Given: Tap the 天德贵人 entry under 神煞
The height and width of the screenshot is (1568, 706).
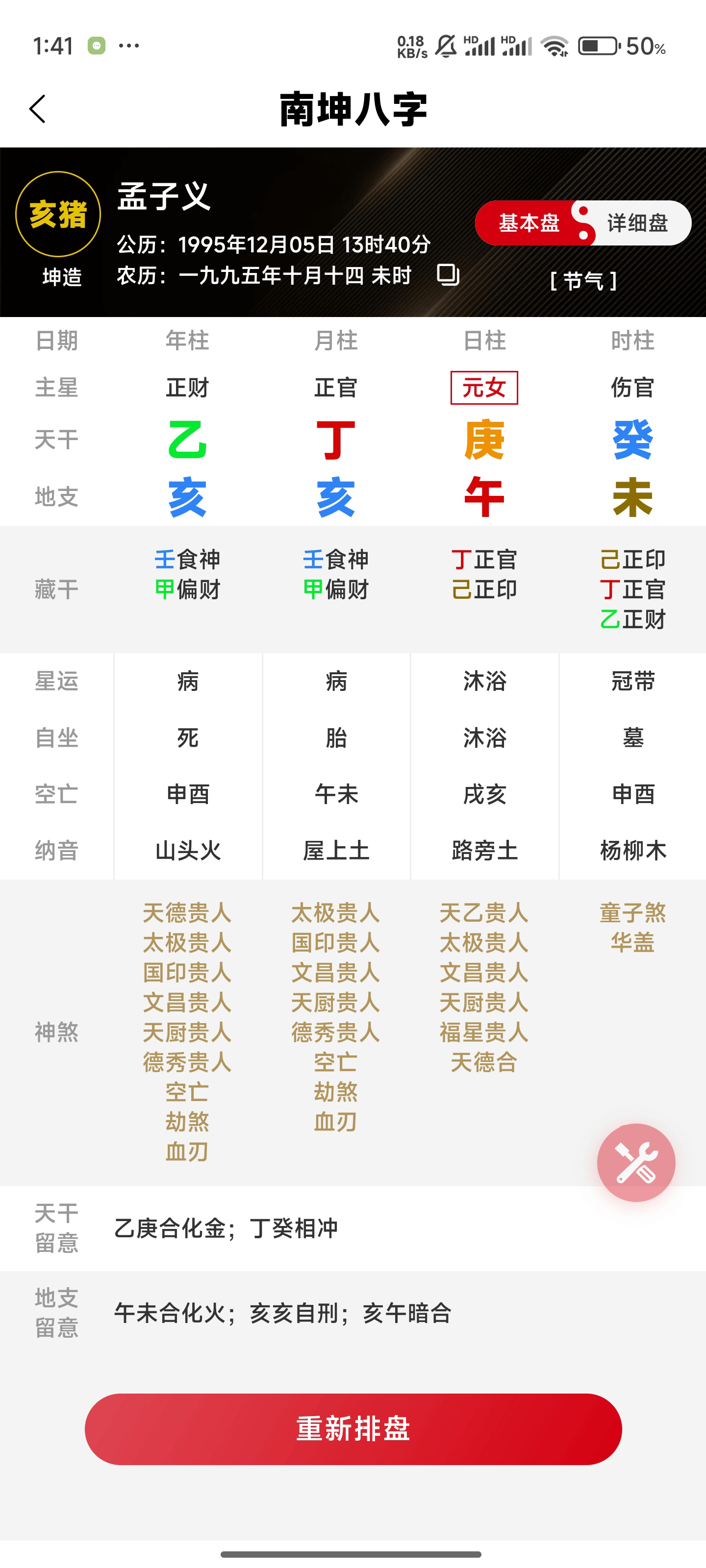Looking at the screenshot, I should [188, 913].
